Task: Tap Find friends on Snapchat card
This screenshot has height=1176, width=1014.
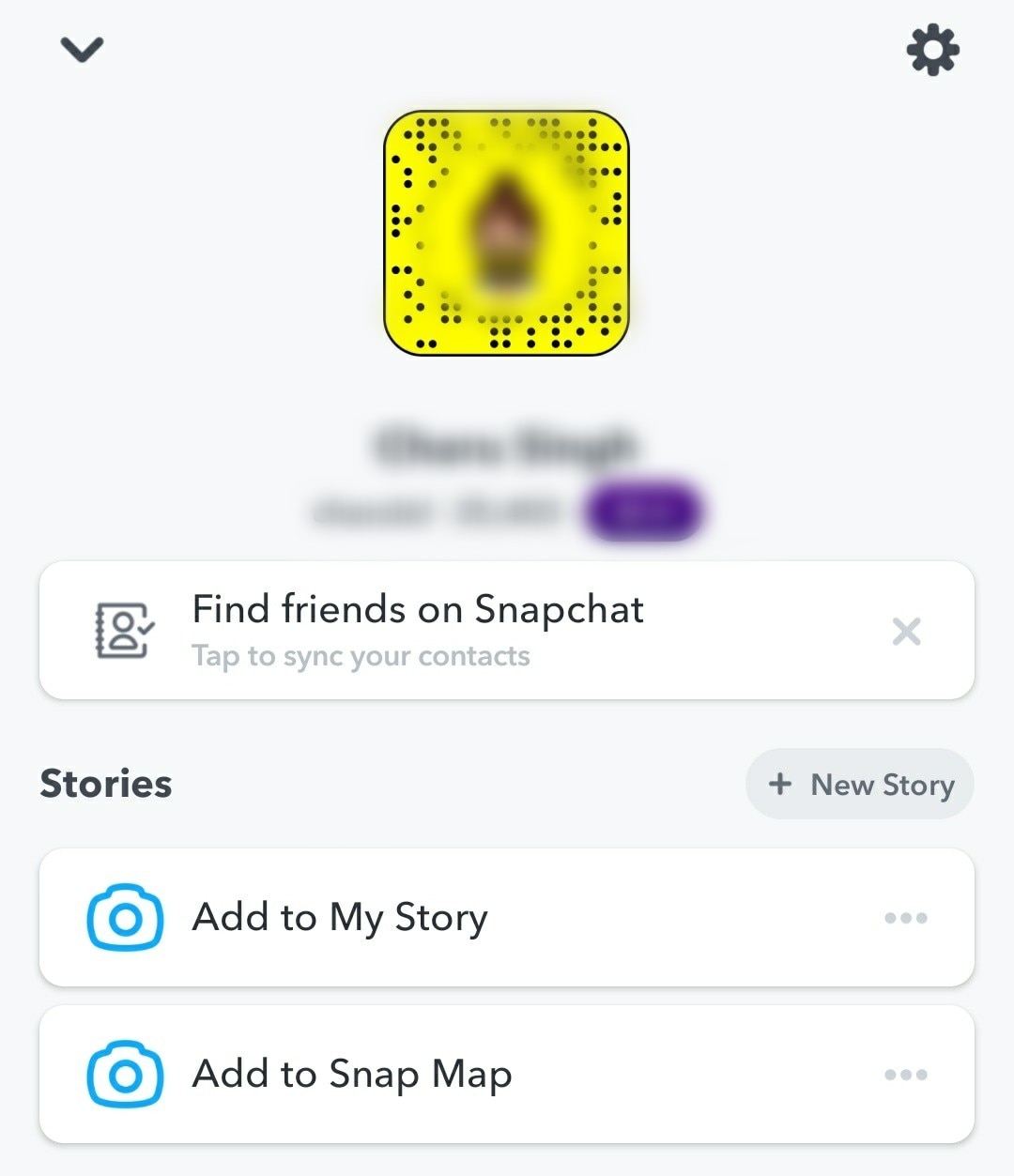Action: [418, 630]
